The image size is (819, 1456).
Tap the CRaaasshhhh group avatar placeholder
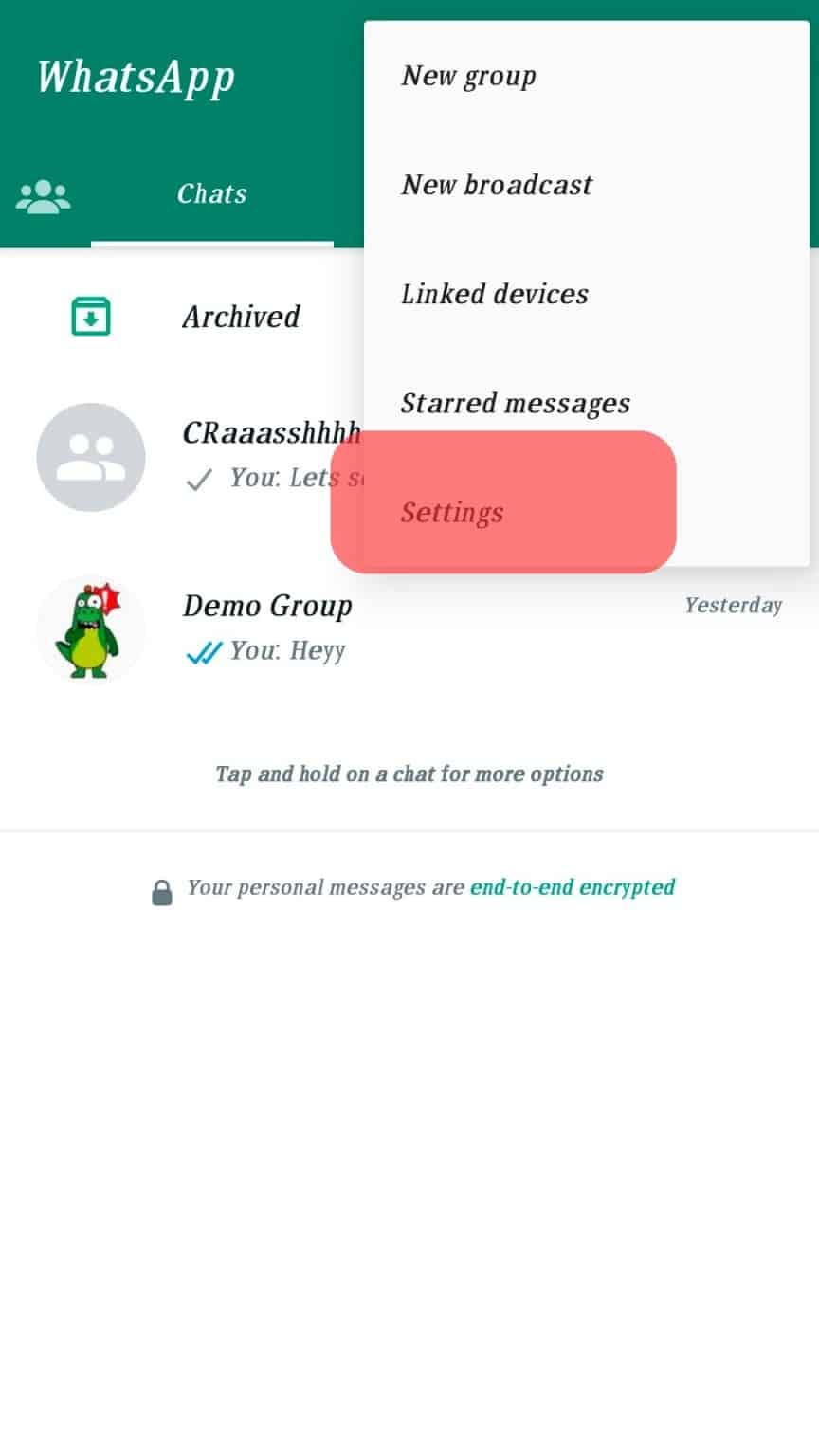click(x=90, y=457)
